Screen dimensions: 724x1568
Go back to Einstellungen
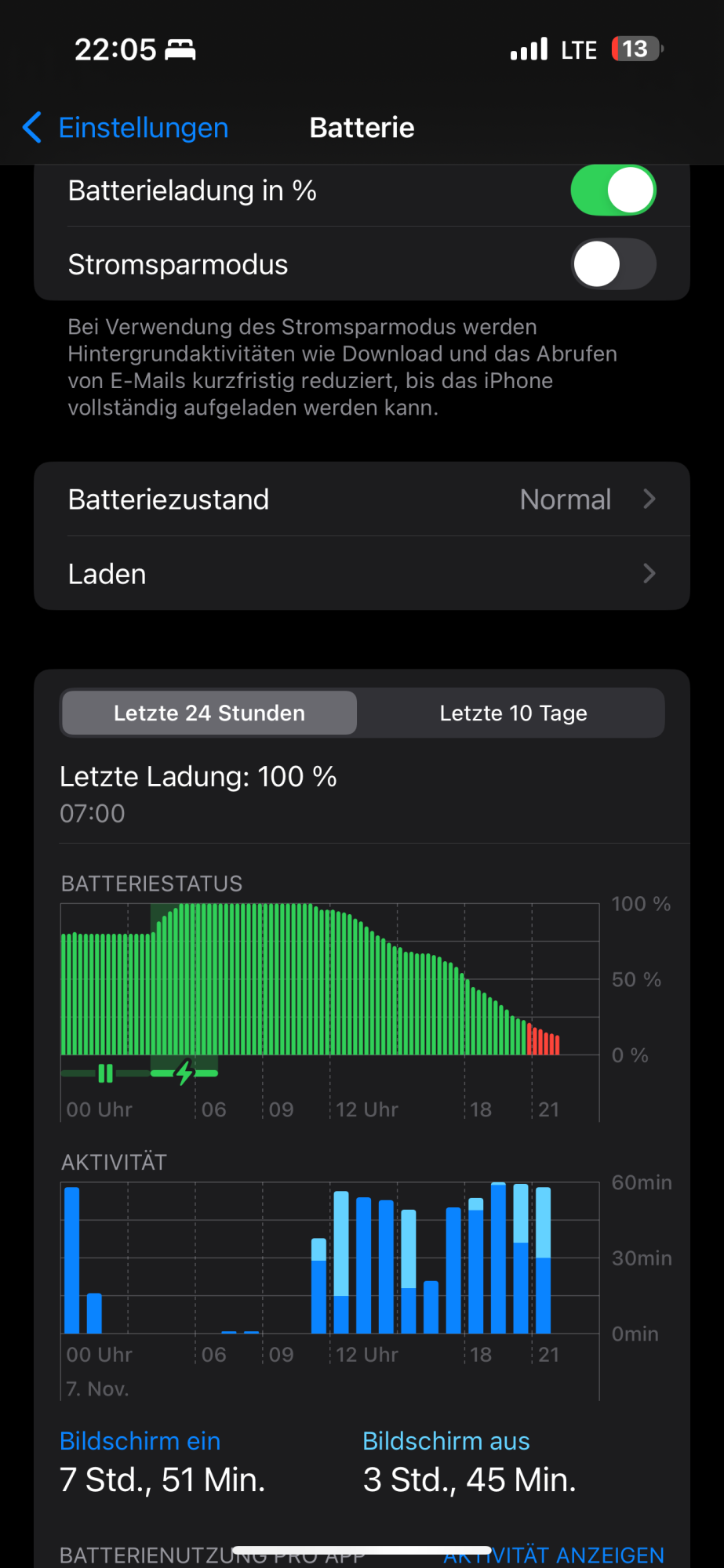pos(126,128)
